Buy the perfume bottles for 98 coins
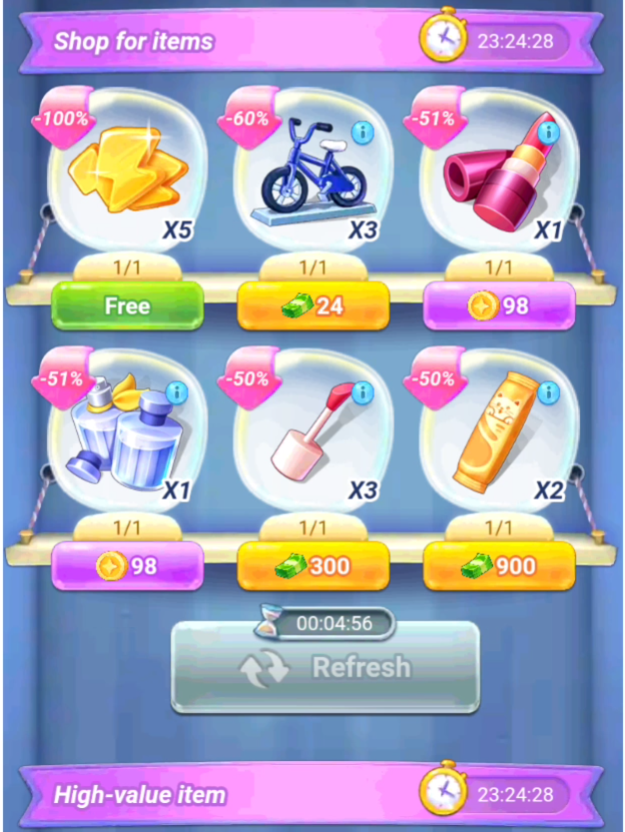 [127, 566]
